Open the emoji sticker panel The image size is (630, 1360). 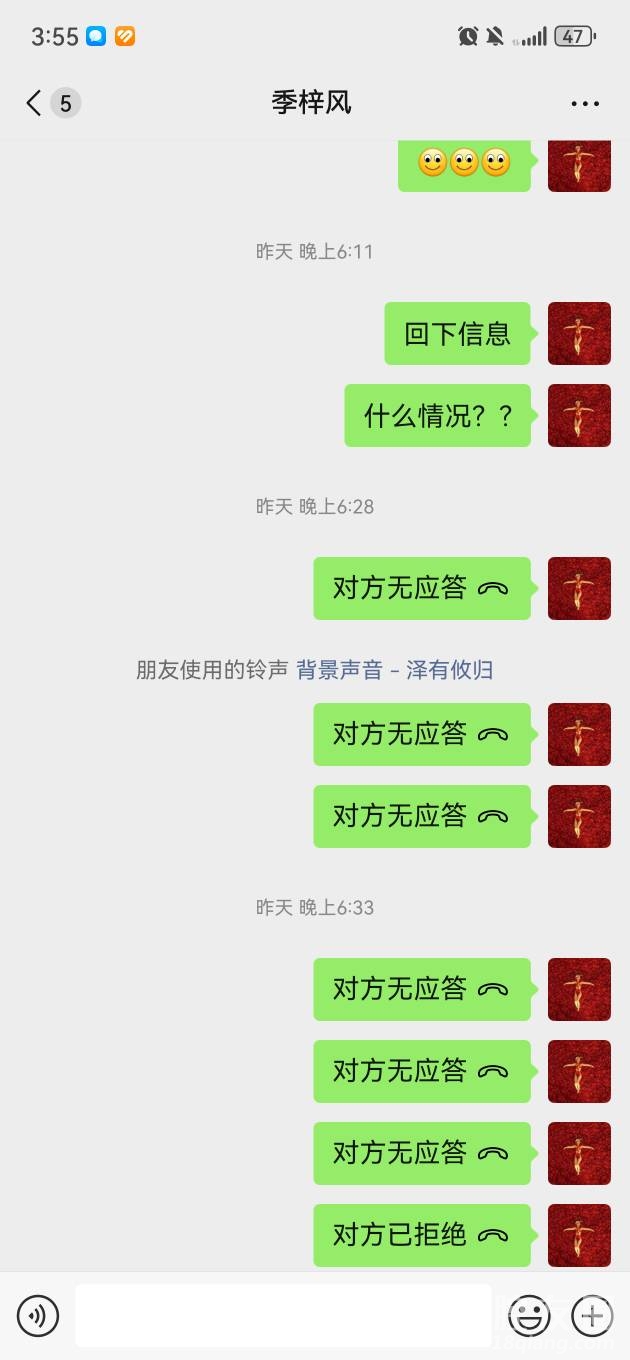point(528,1316)
